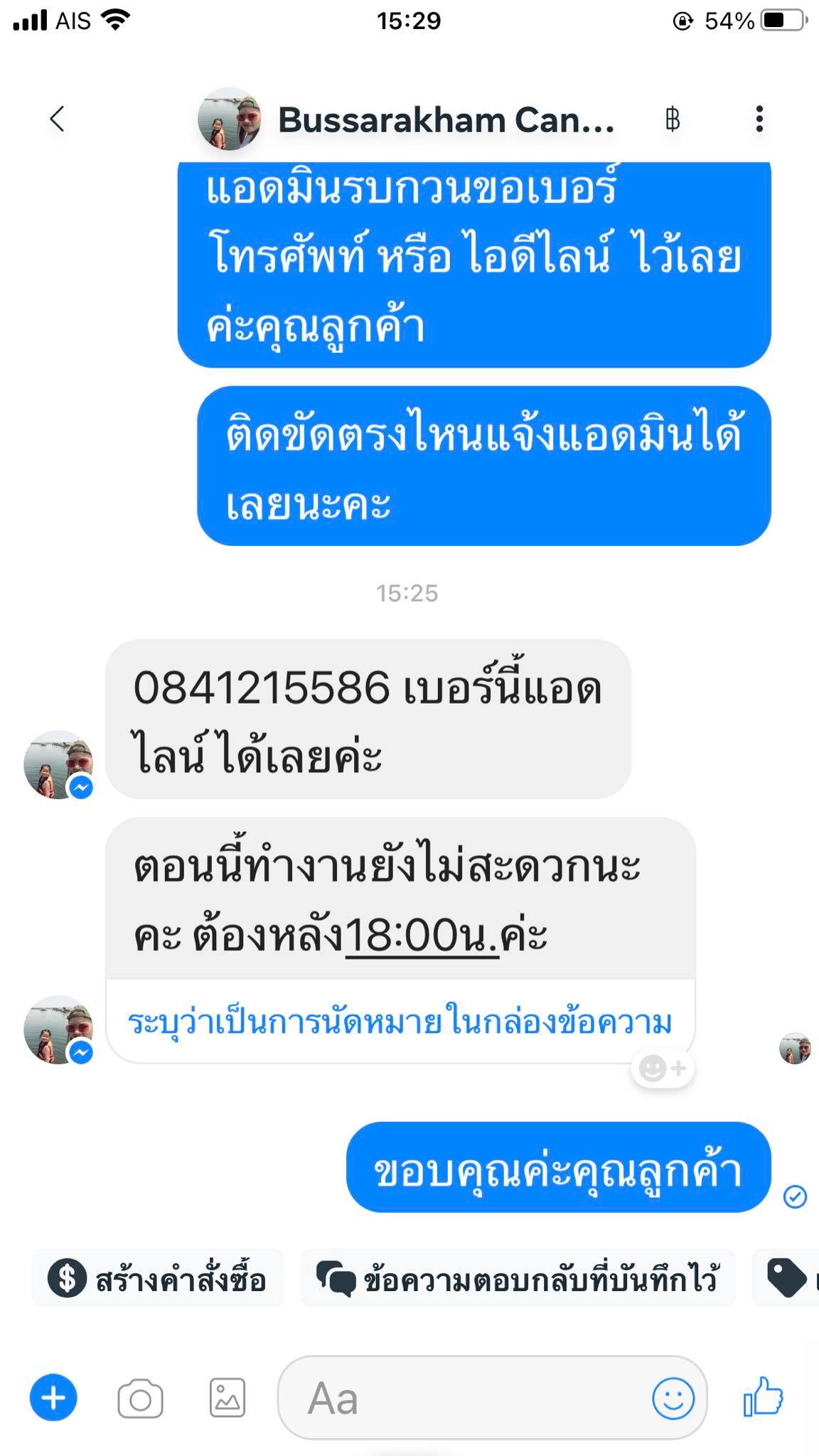This screenshot has width=819, height=1456.
Task: Open the blue plus attachments button
Action: (x=53, y=1398)
